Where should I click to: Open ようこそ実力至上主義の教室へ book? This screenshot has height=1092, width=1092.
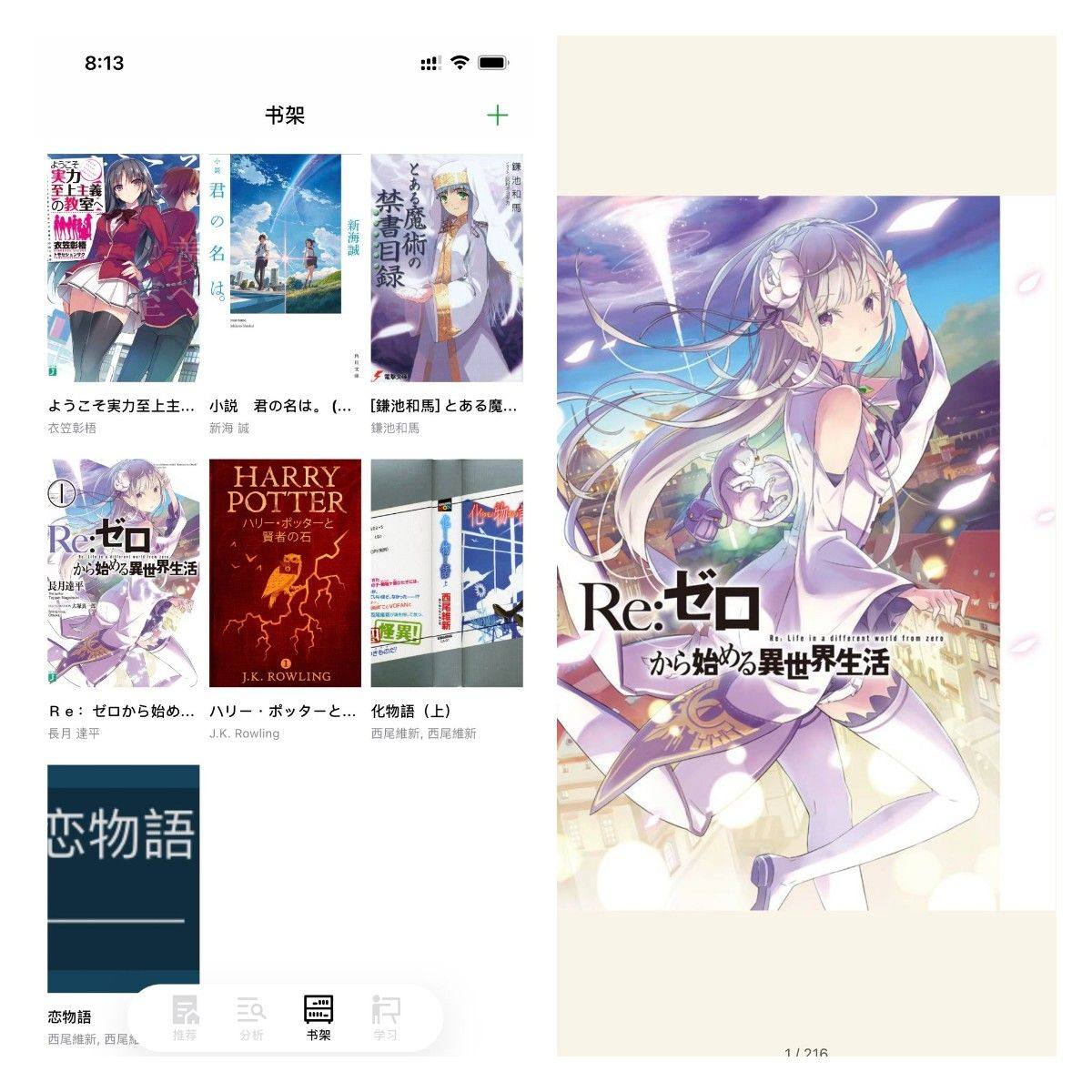[x=123, y=268]
